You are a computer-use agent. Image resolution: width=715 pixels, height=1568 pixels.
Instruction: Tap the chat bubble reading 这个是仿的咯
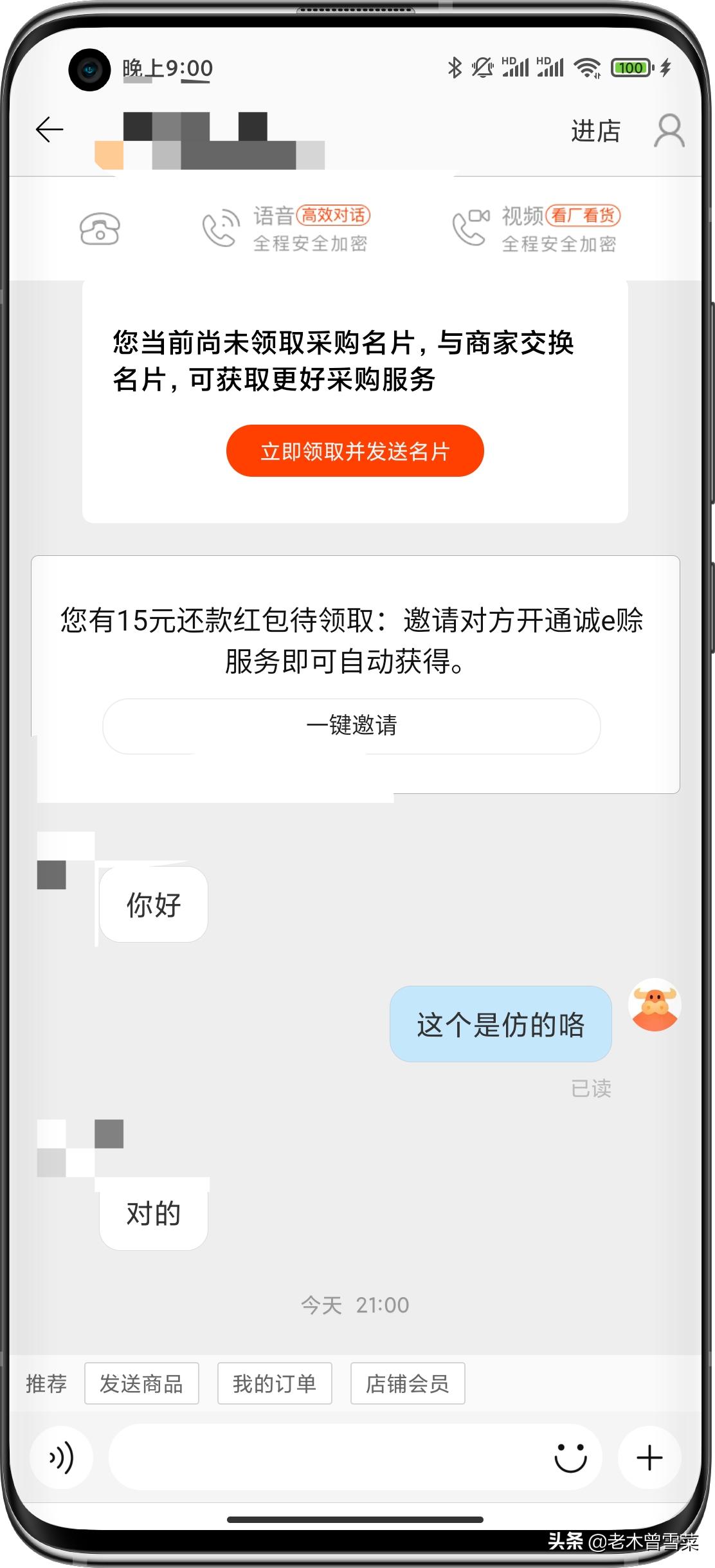(500, 1024)
